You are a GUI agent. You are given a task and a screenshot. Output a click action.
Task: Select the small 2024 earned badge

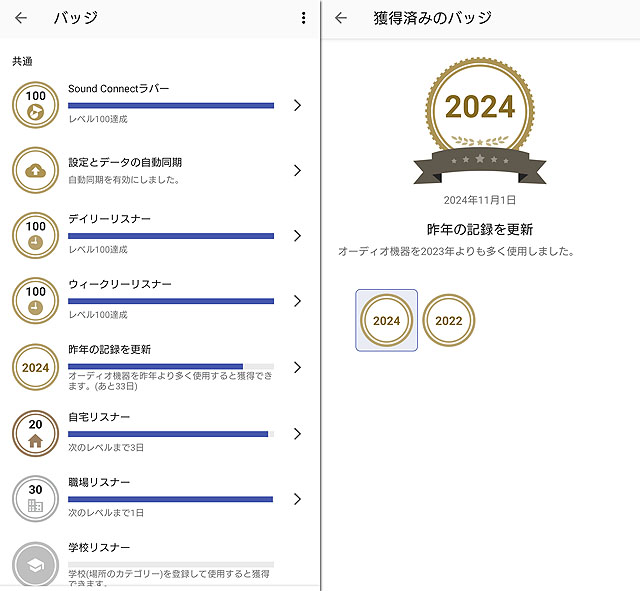tap(386, 321)
